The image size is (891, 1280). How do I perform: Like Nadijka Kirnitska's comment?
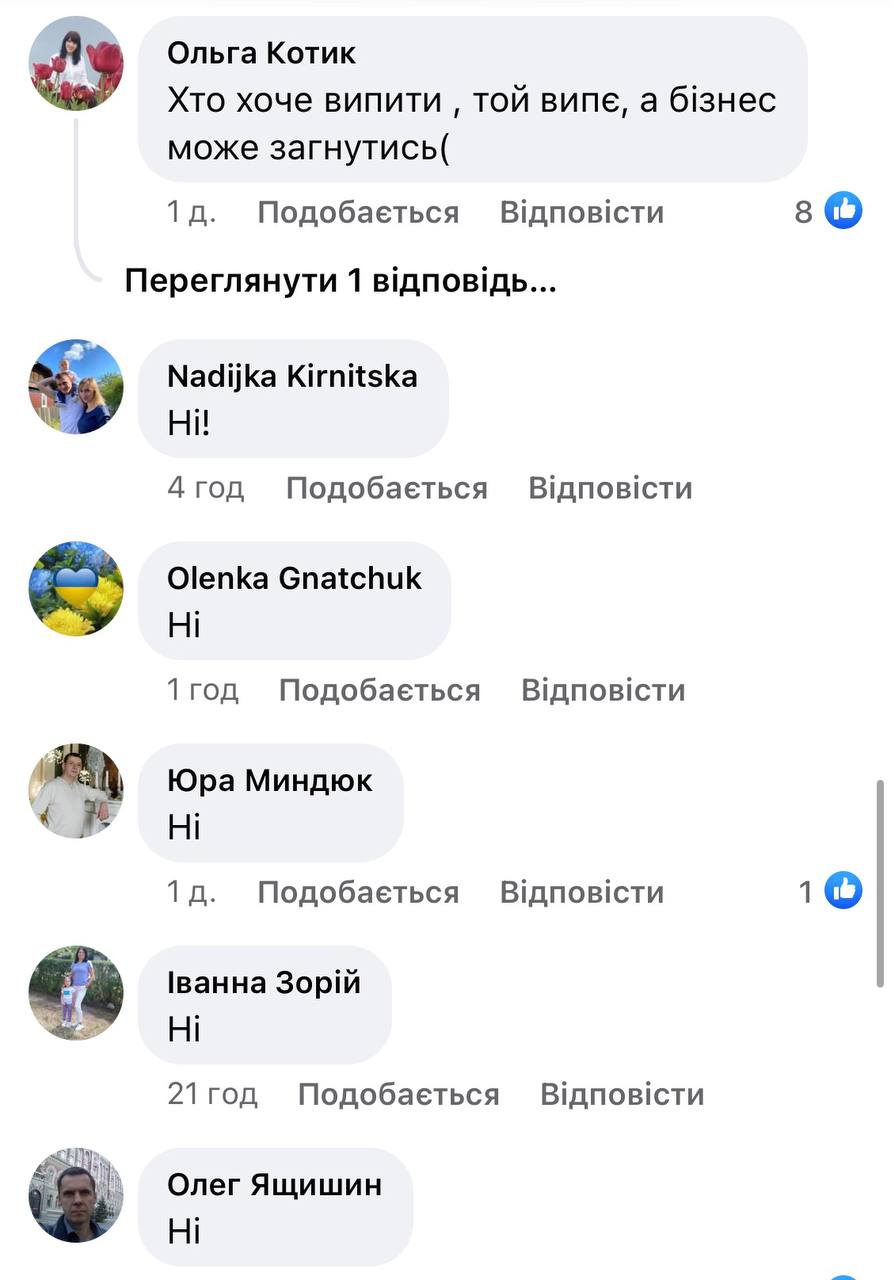(386, 488)
